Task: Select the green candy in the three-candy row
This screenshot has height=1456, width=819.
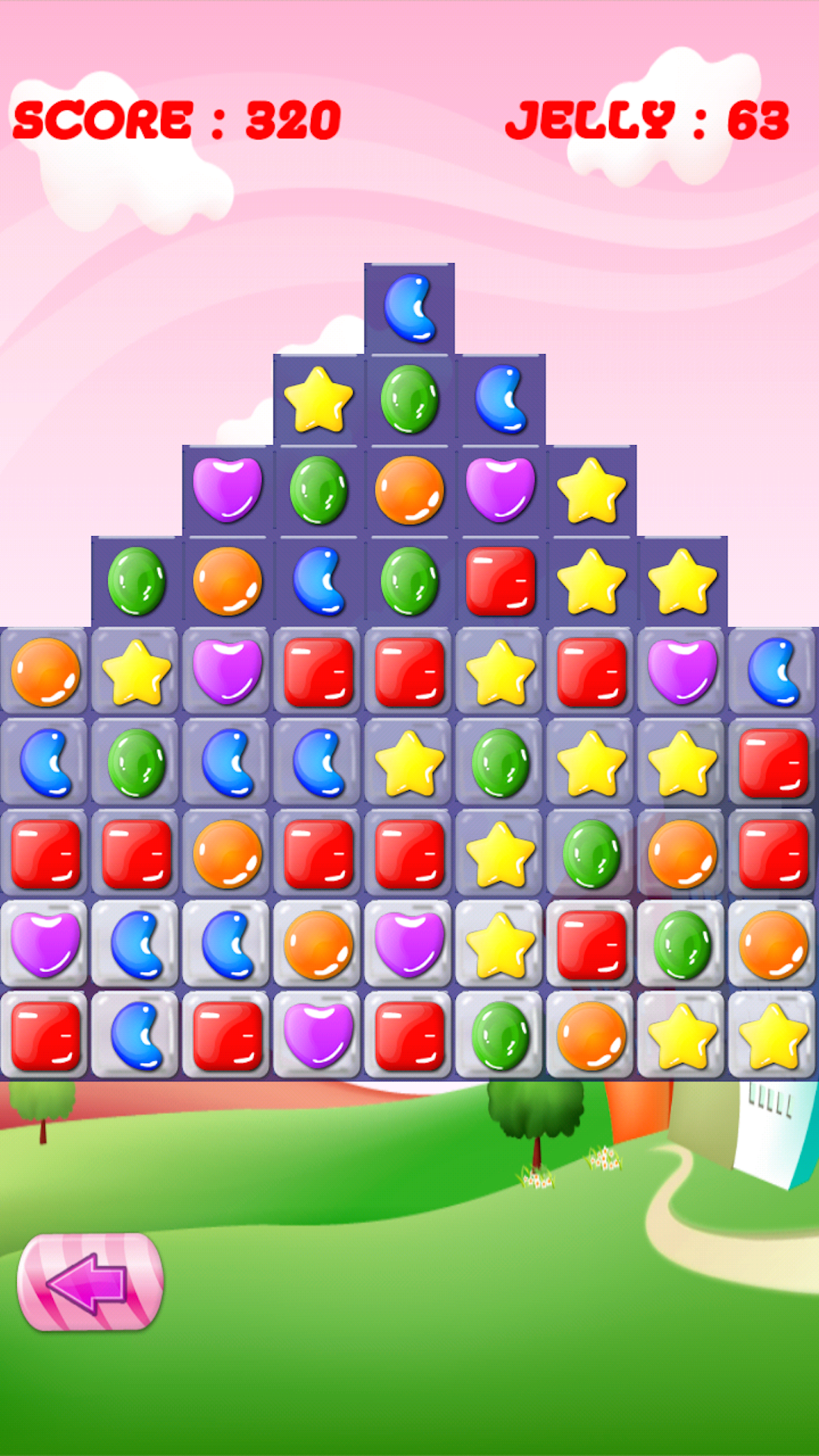Action: click(409, 400)
